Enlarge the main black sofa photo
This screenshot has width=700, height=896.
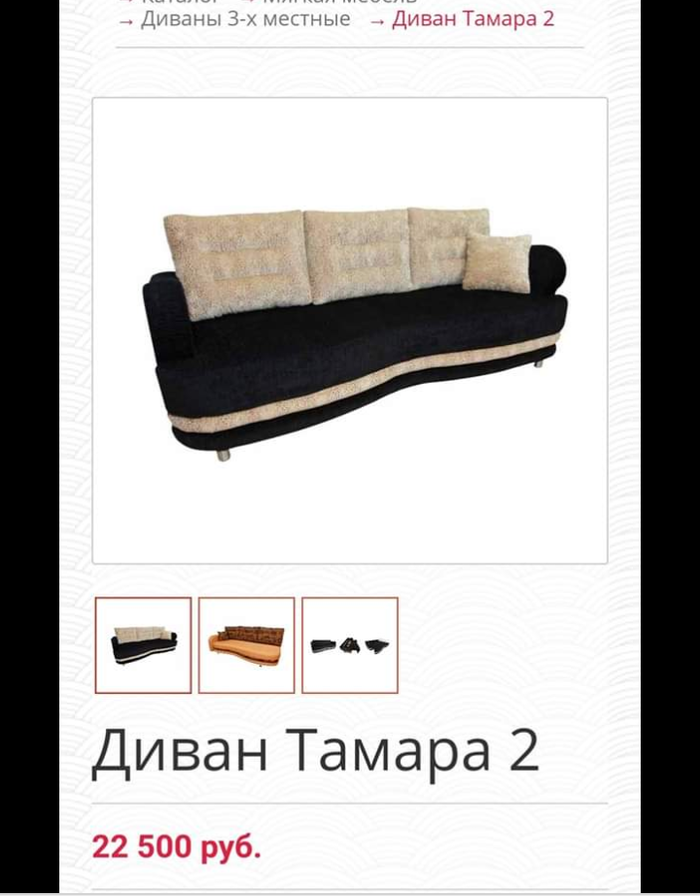pyautogui.click(x=350, y=330)
